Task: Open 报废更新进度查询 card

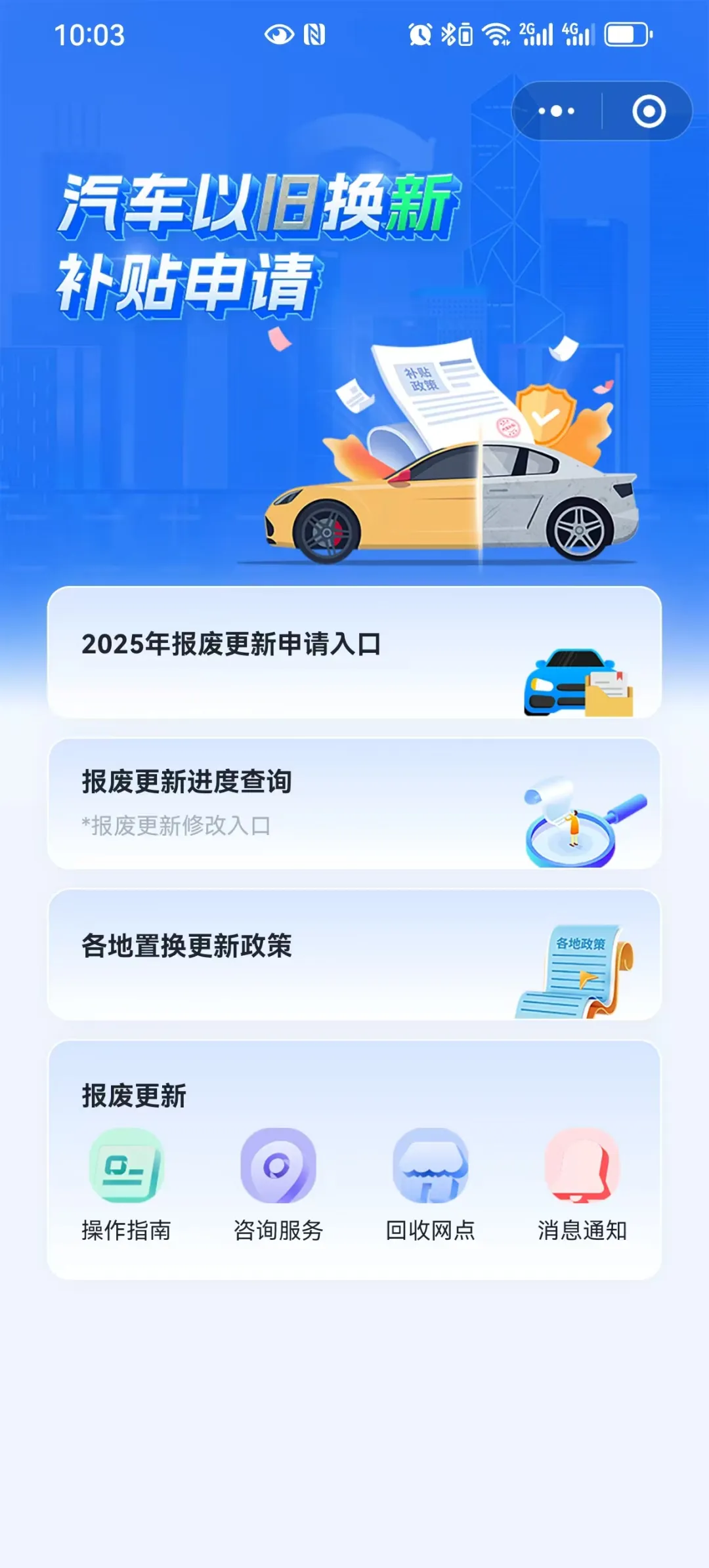Action: [x=354, y=804]
